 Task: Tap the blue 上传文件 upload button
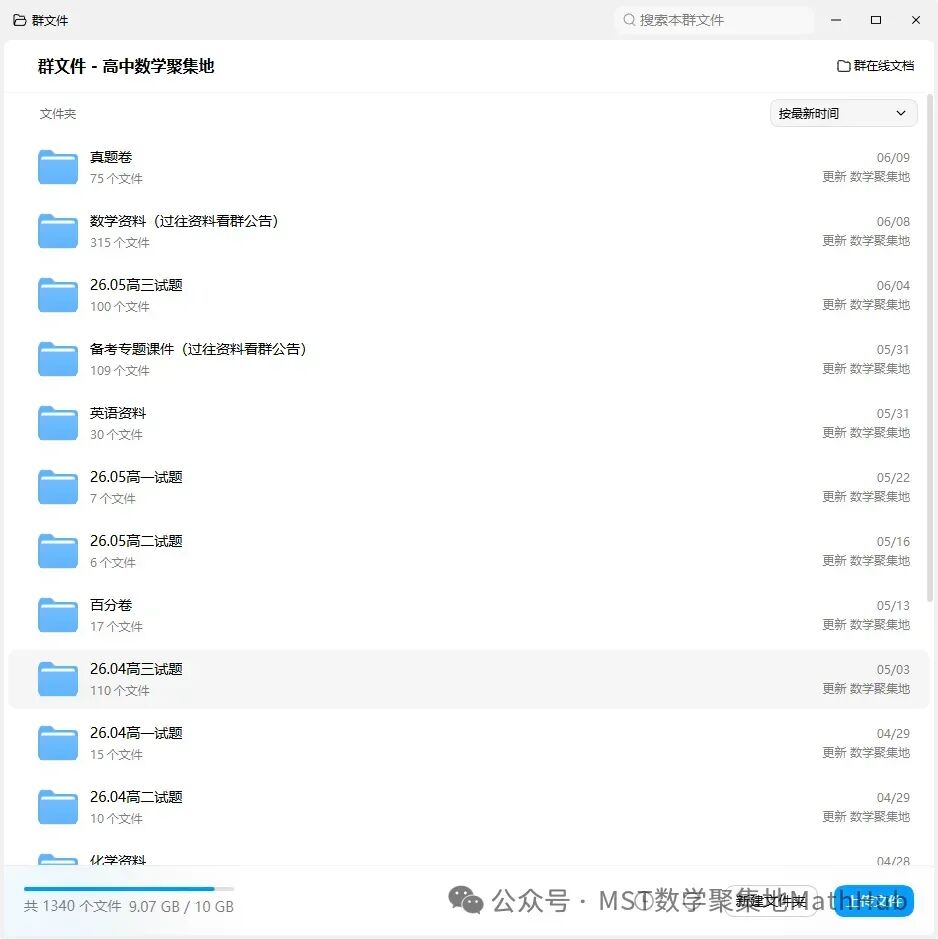coord(873,901)
